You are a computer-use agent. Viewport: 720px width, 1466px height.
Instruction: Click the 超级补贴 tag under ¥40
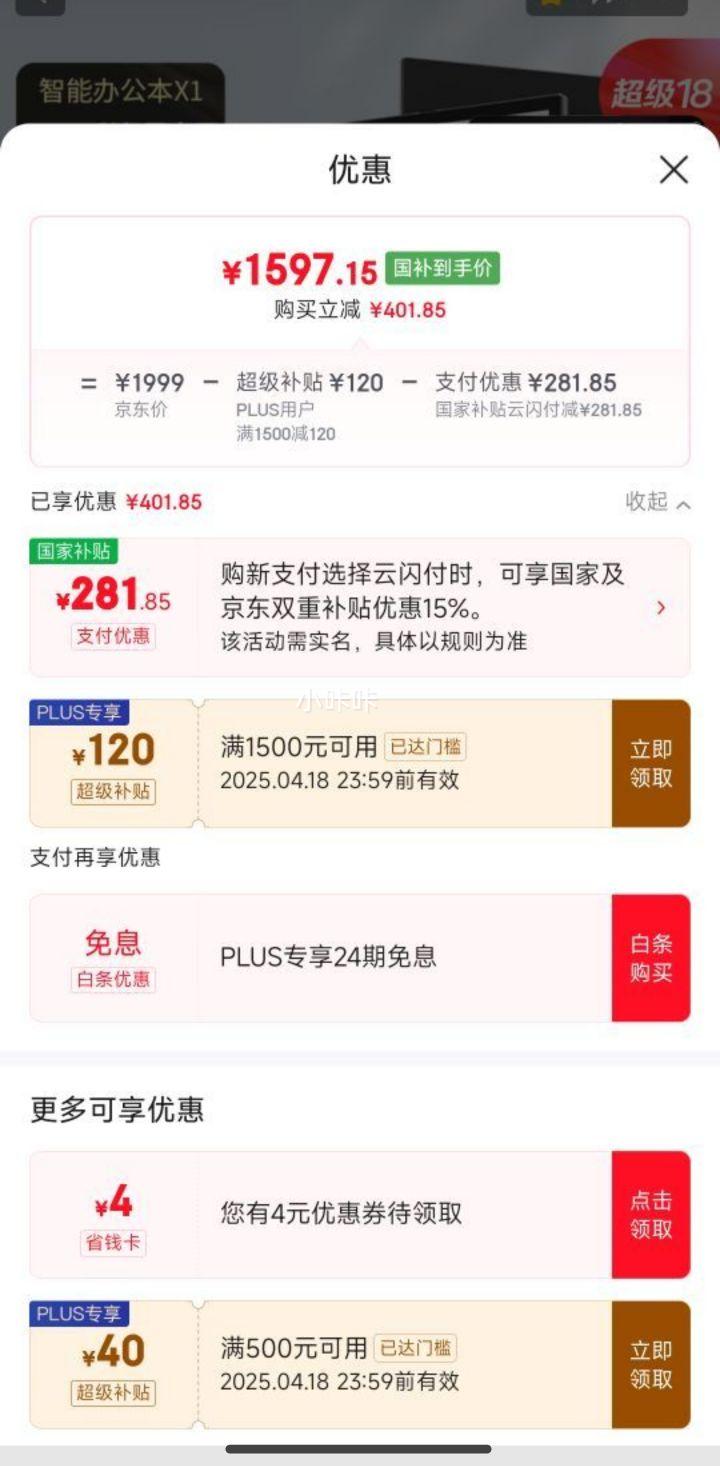[x=113, y=1391]
